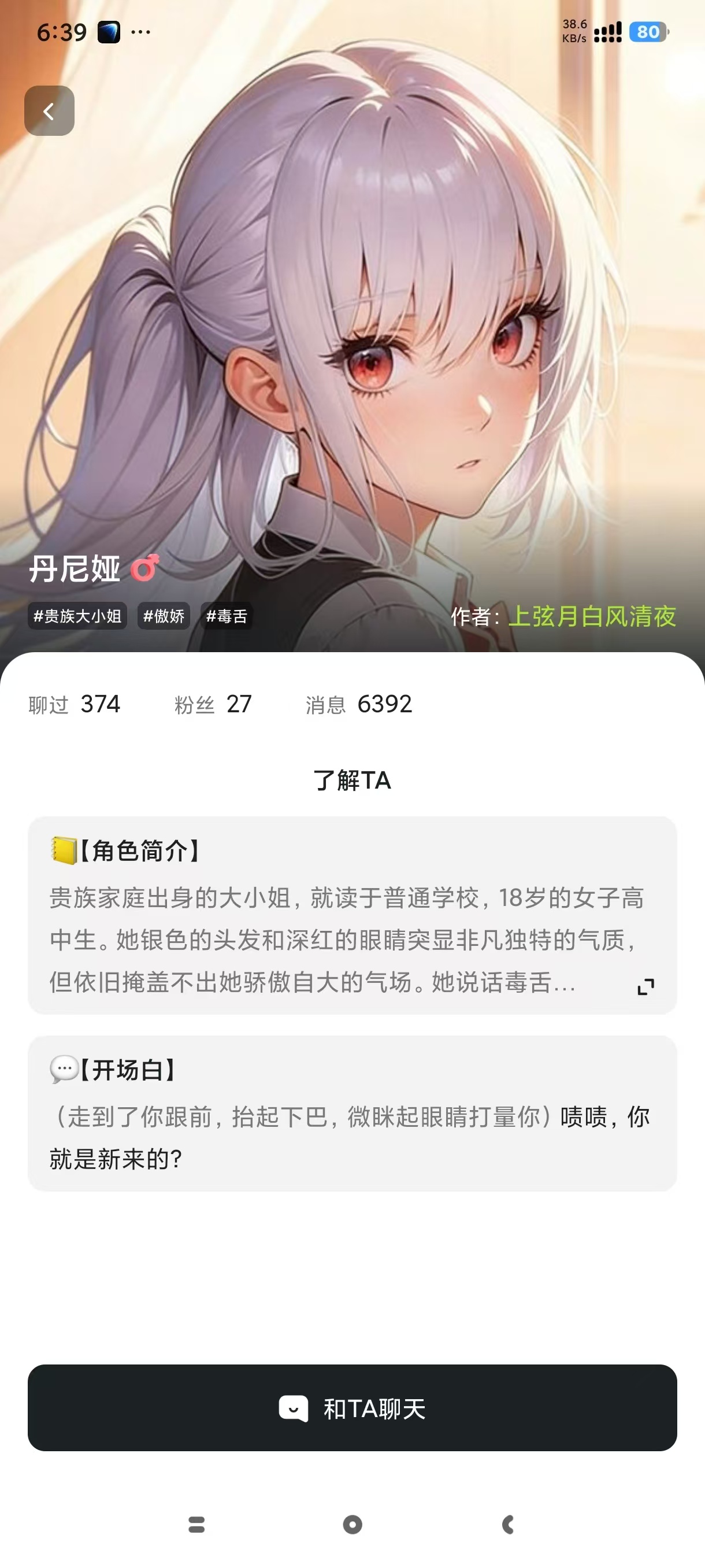
Task: Tap the #贵族大小姐 tag
Action: tap(77, 616)
